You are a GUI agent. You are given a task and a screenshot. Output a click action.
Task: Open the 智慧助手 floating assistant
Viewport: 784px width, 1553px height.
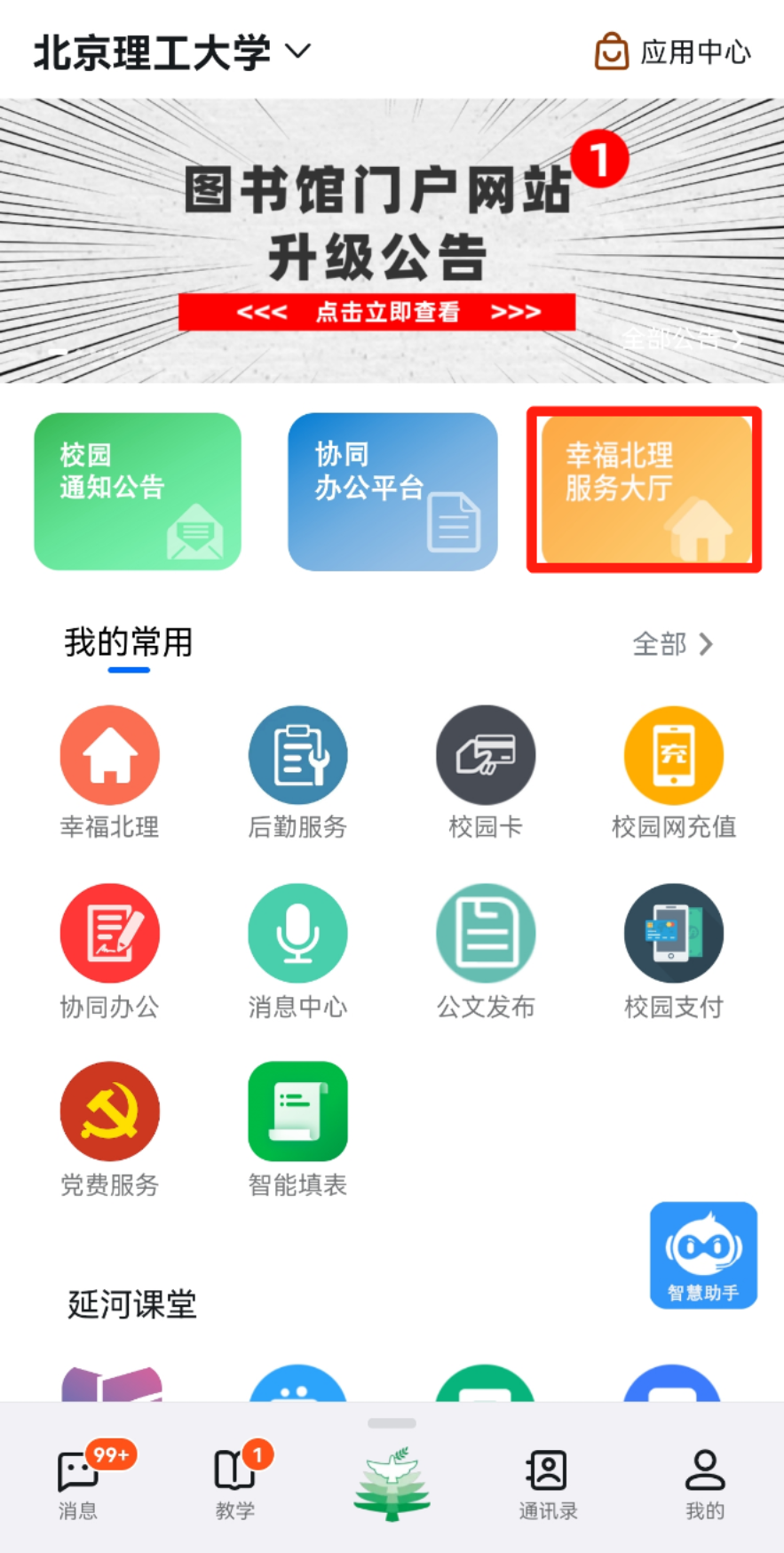703,1254
